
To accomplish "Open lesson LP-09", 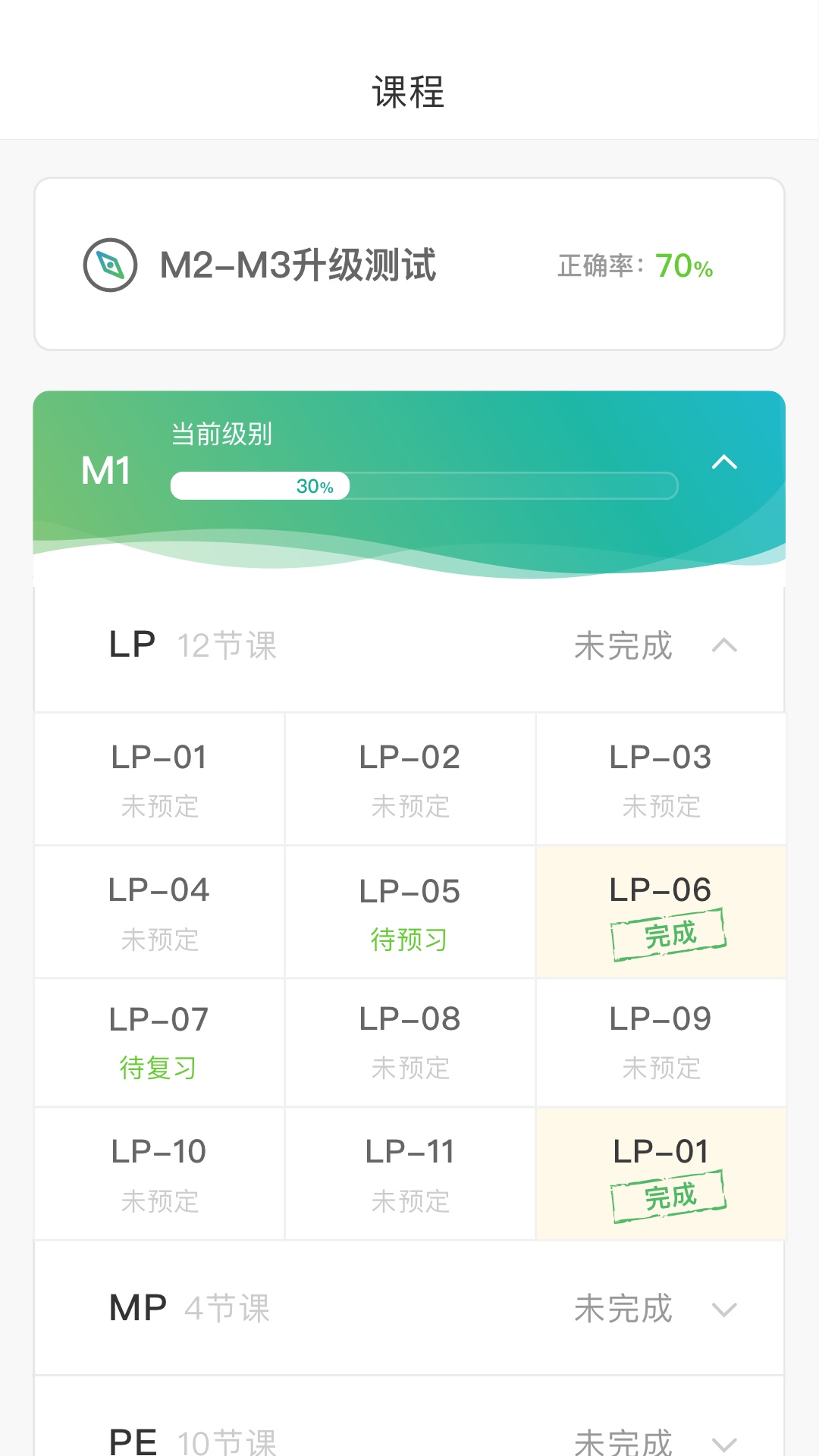I will pyautogui.click(x=661, y=1043).
